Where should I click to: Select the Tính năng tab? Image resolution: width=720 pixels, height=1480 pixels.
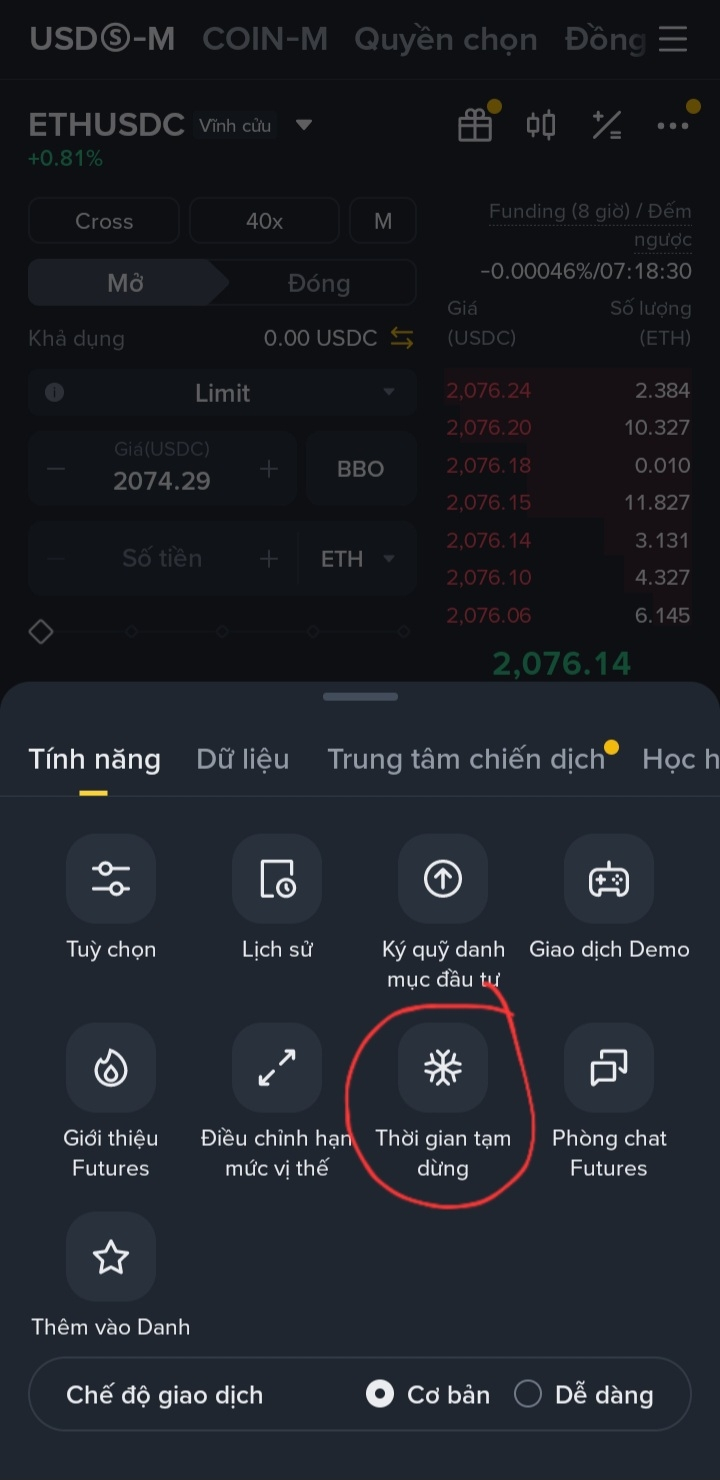94,759
